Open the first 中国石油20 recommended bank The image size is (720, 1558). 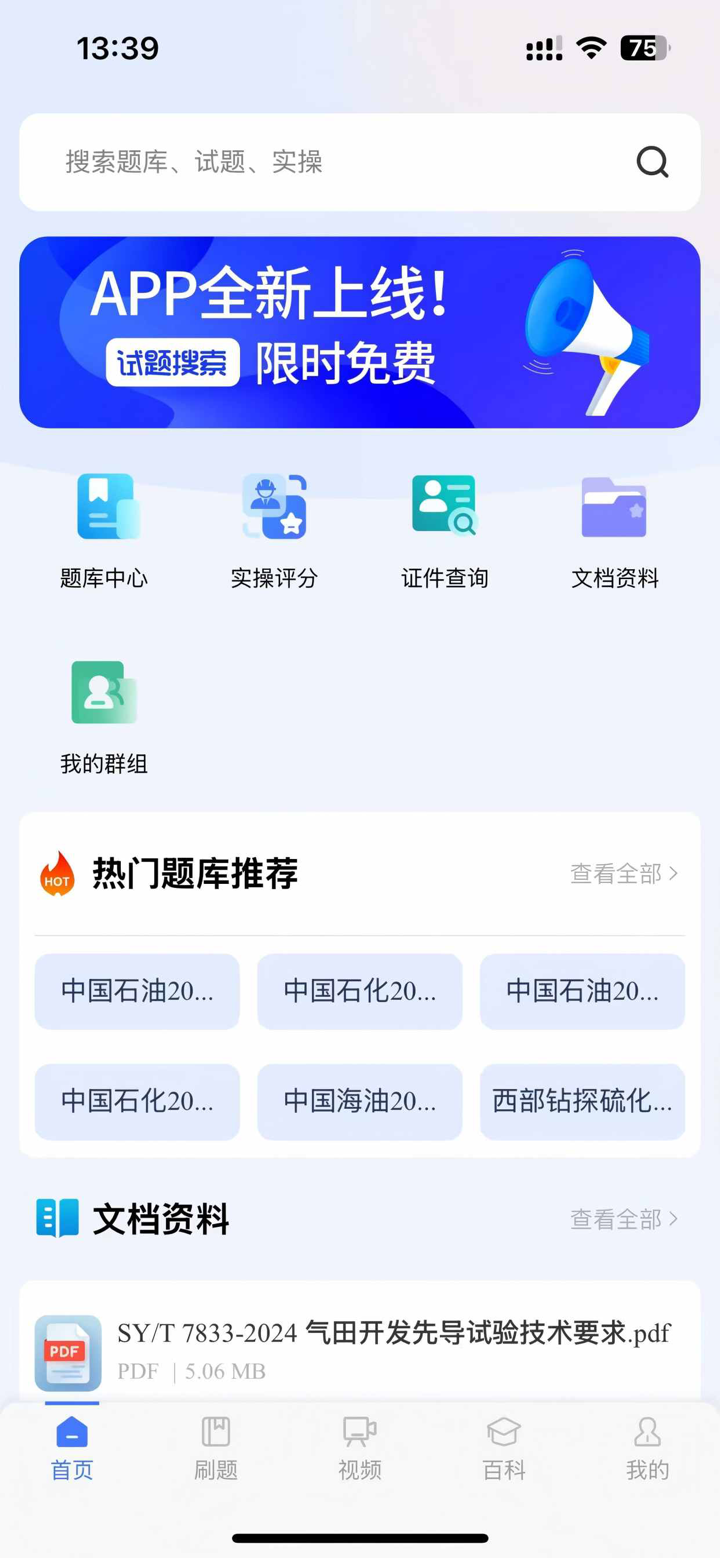click(x=137, y=992)
